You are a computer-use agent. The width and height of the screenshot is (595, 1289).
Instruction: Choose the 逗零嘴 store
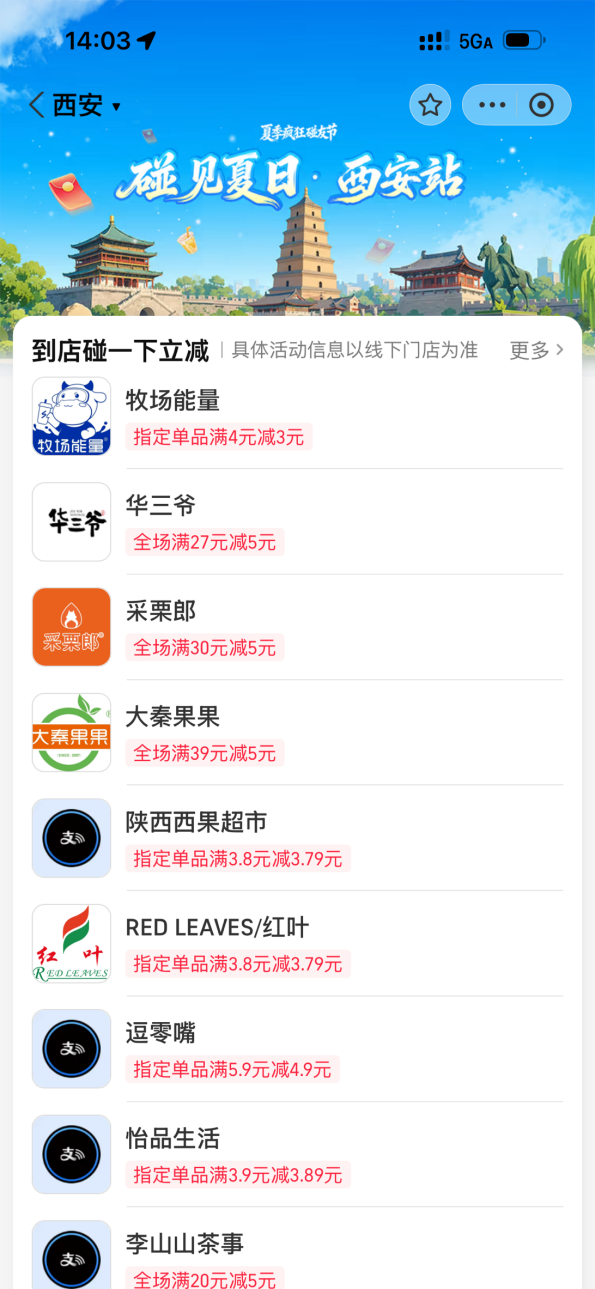pyautogui.click(x=297, y=1049)
